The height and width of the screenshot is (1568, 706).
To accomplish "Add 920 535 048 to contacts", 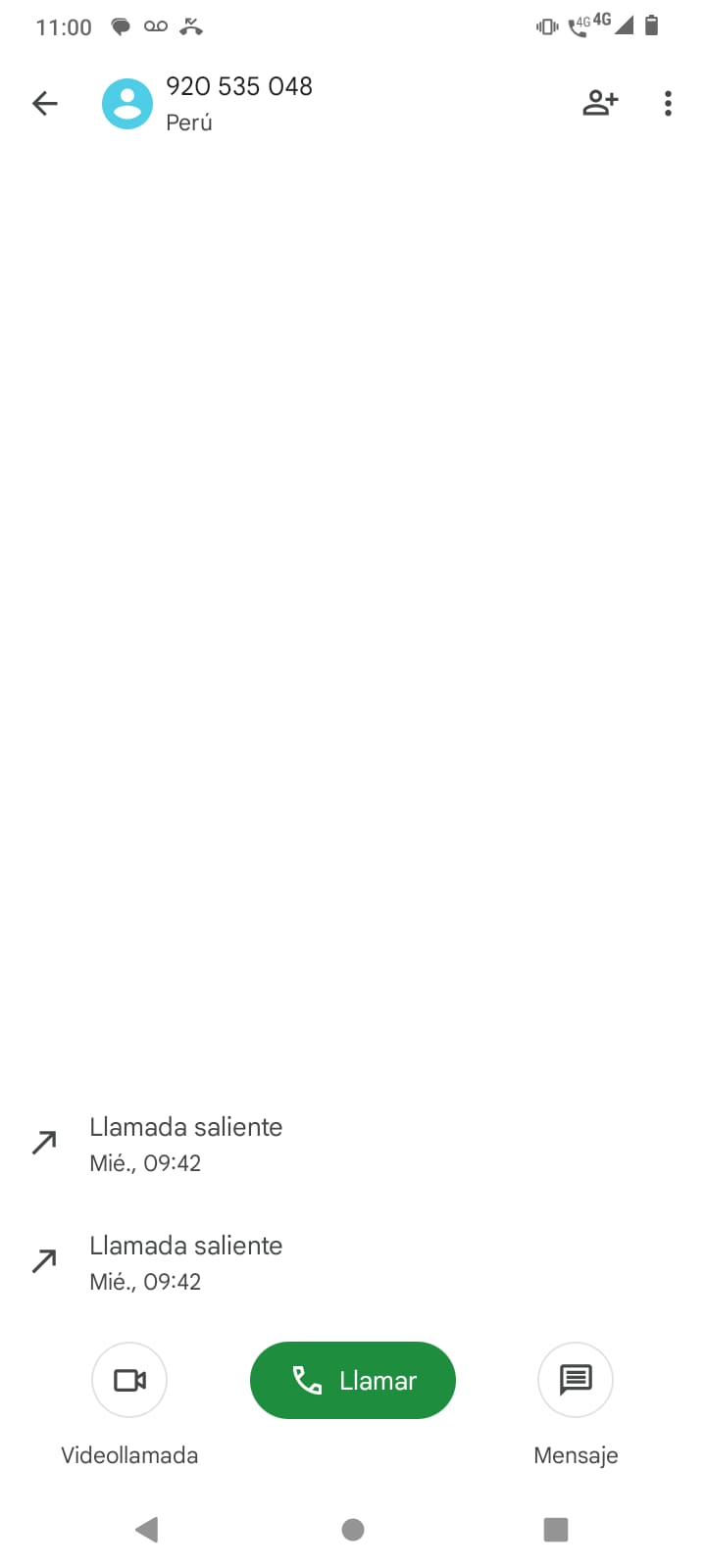I will [600, 103].
